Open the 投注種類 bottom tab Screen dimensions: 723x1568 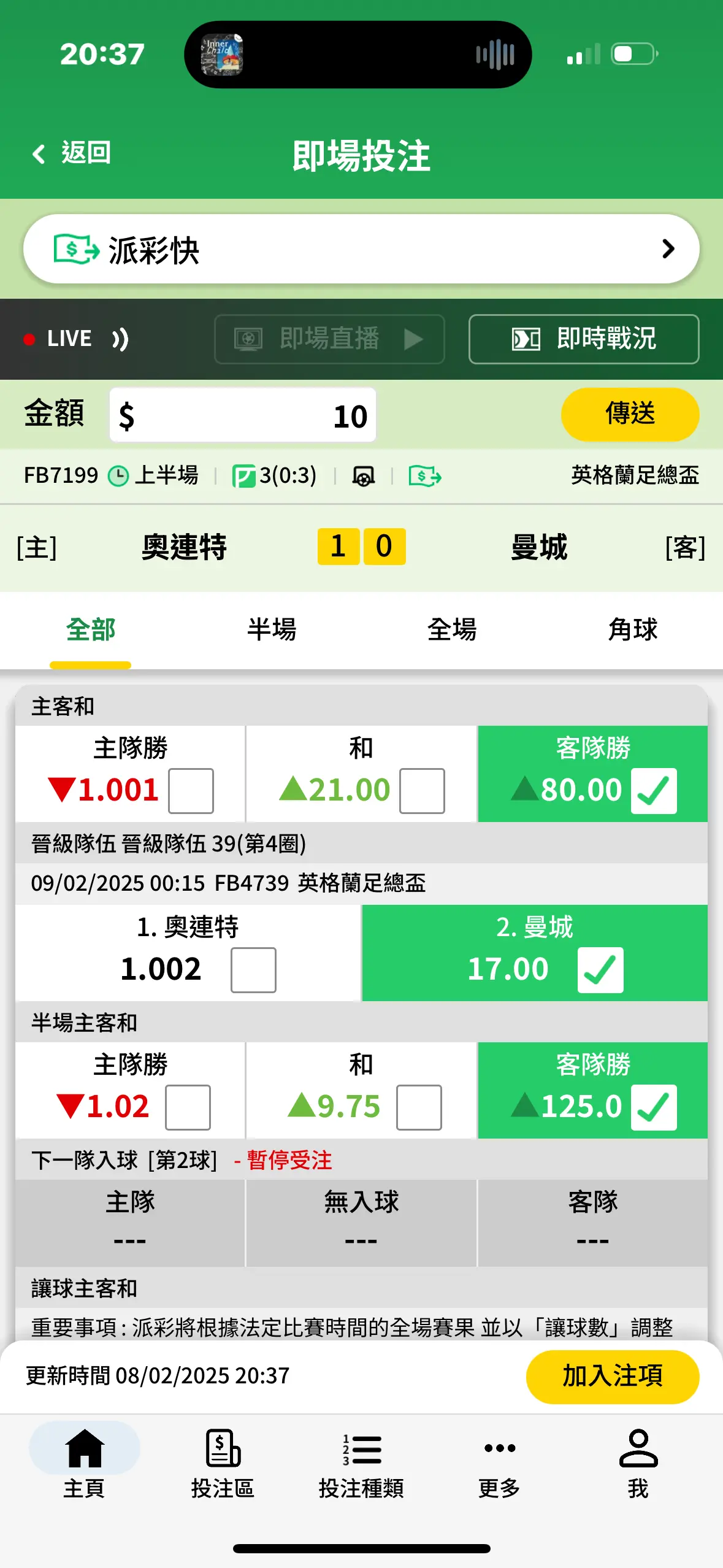[361, 1464]
